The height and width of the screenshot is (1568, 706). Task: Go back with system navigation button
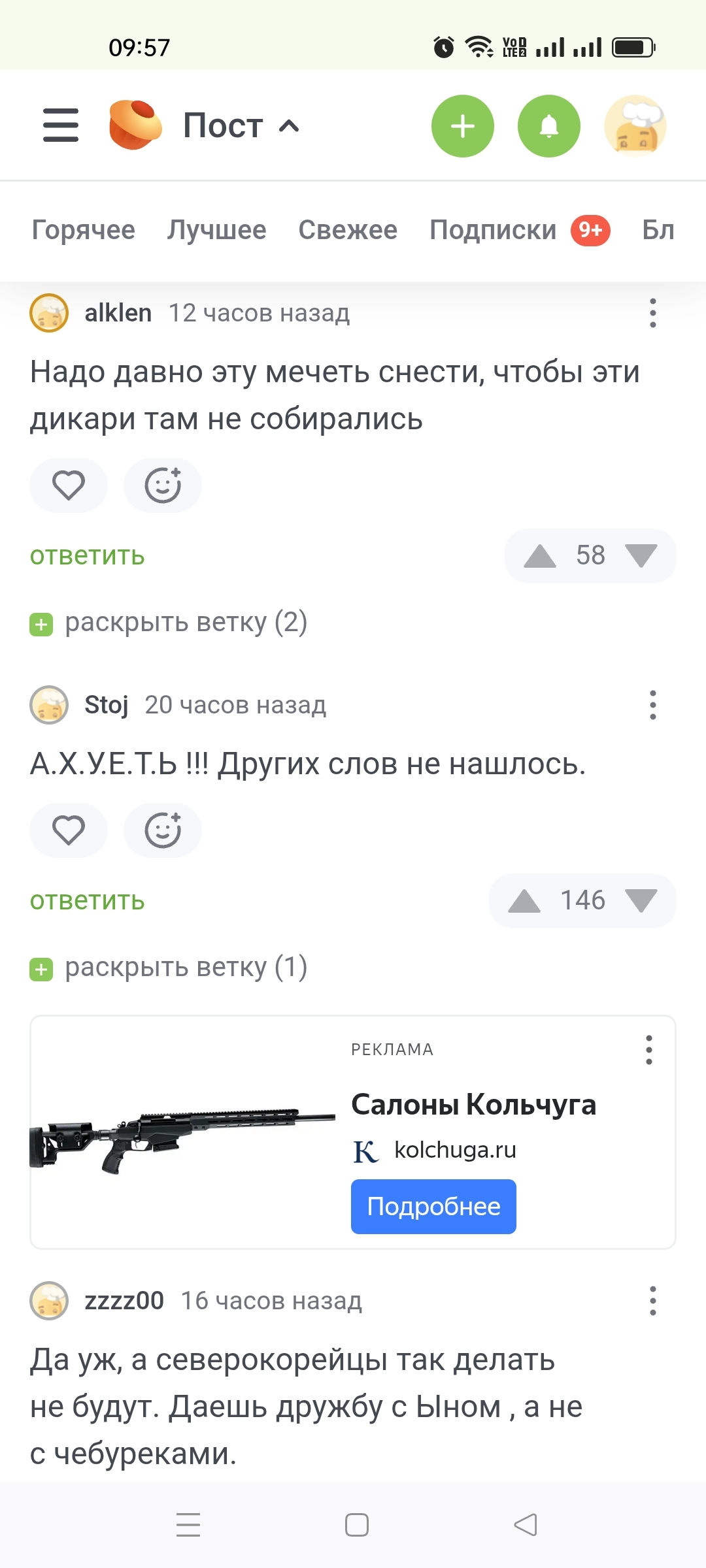(x=525, y=1525)
